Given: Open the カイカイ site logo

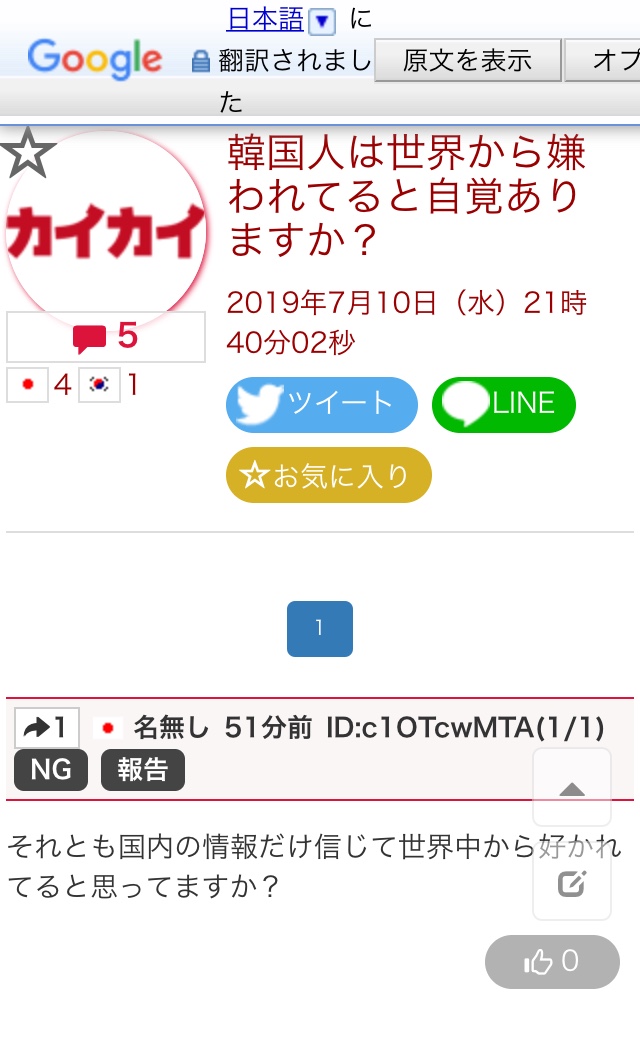Looking at the screenshot, I should click(106, 230).
